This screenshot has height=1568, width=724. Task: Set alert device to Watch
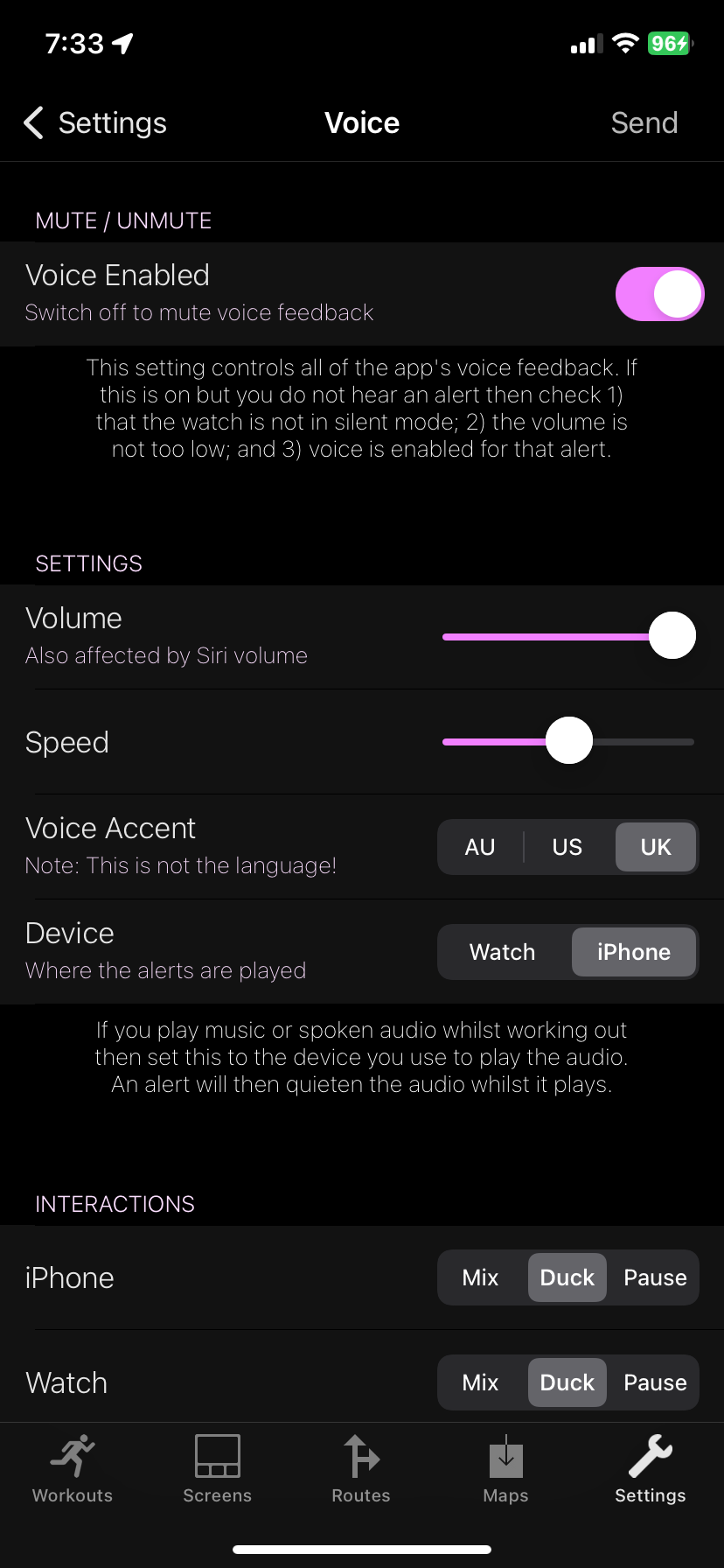pos(502,952)
